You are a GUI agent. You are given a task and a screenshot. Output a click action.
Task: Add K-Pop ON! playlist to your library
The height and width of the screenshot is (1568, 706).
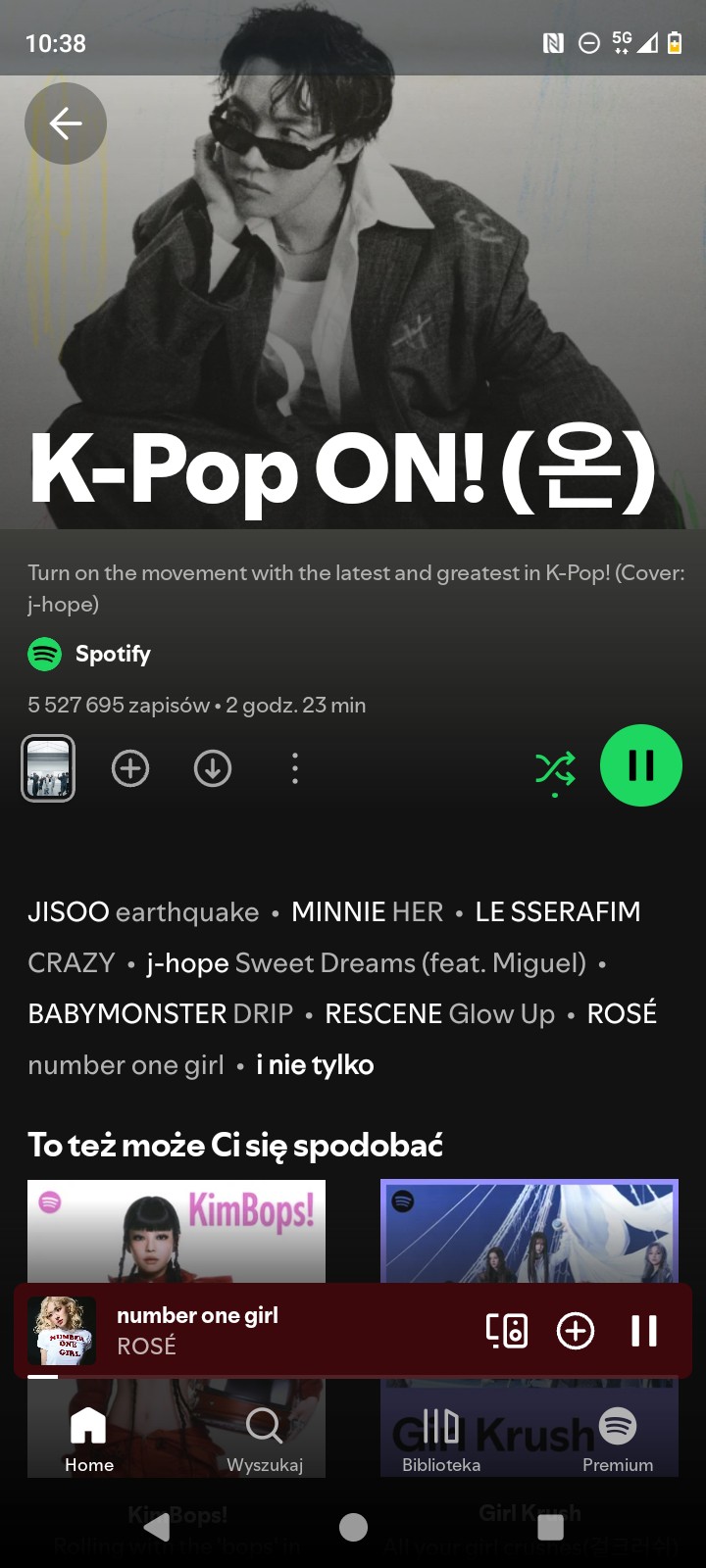point(130,768)
